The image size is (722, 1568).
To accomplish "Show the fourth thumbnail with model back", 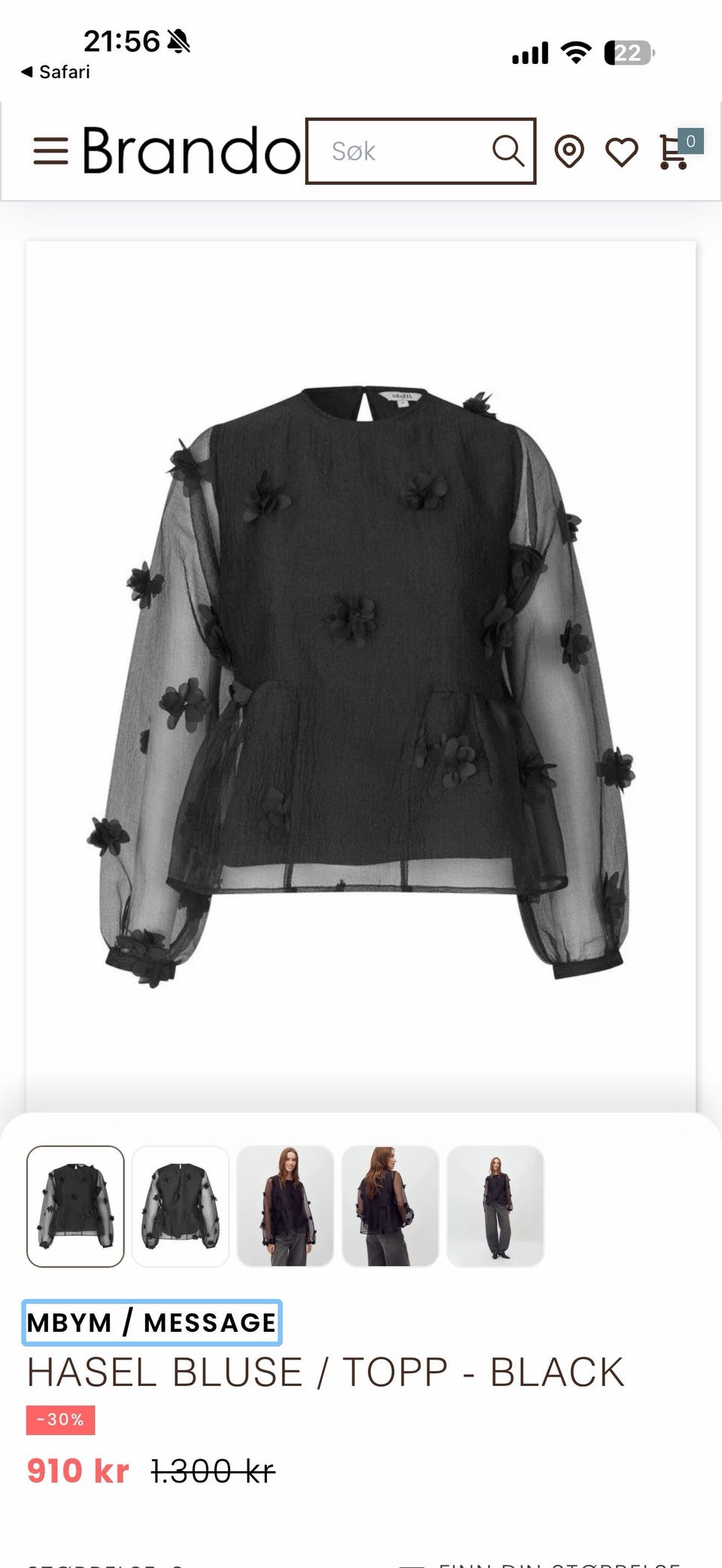I will pyautogui.click(x=390, y=1206).
